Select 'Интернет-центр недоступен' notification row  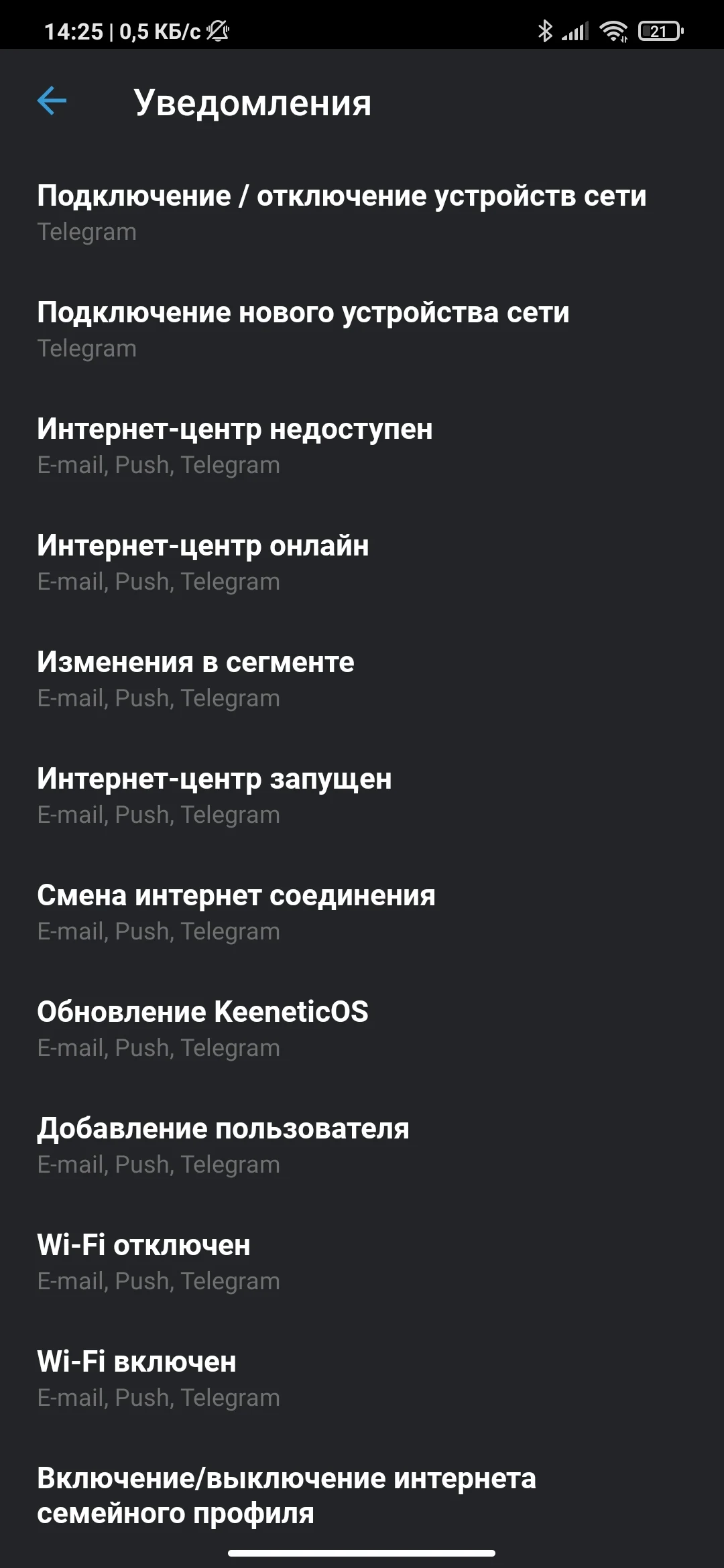click(x=235, y=446)
